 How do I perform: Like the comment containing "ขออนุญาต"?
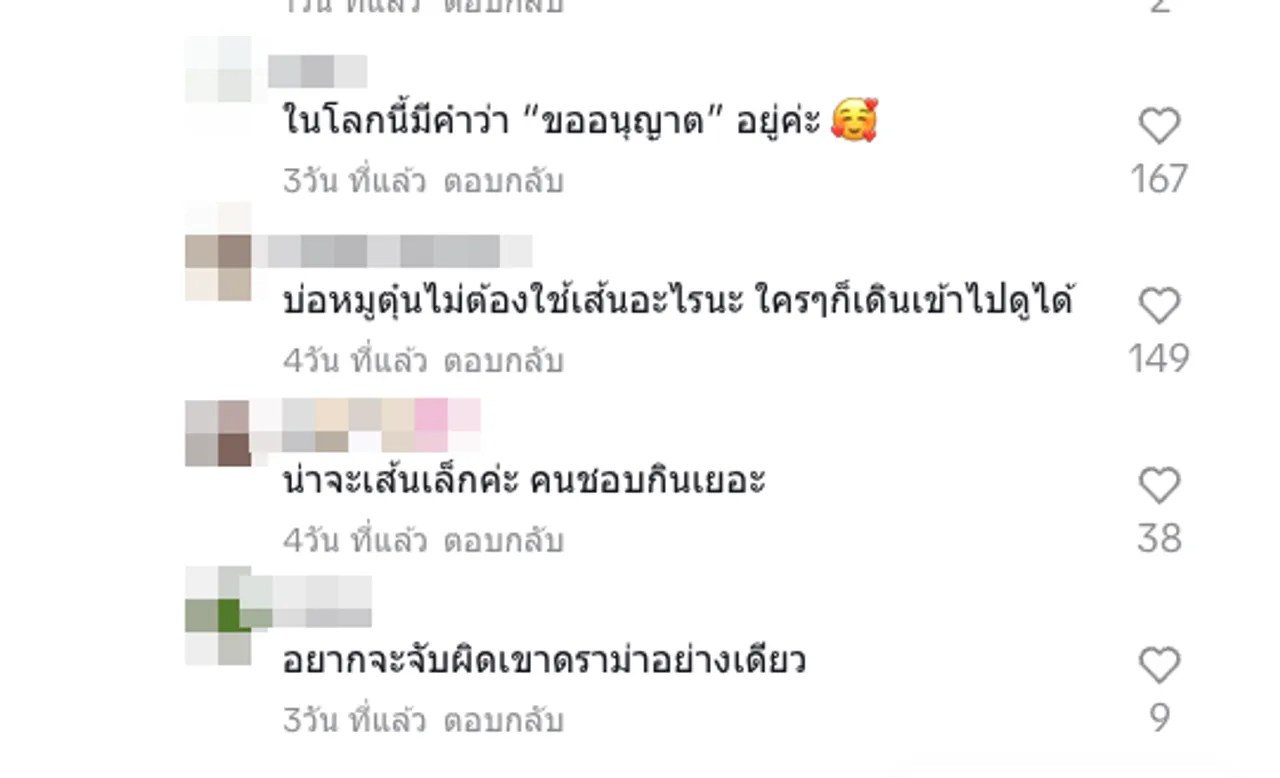pyautogui.click(x=1159, y=126)
